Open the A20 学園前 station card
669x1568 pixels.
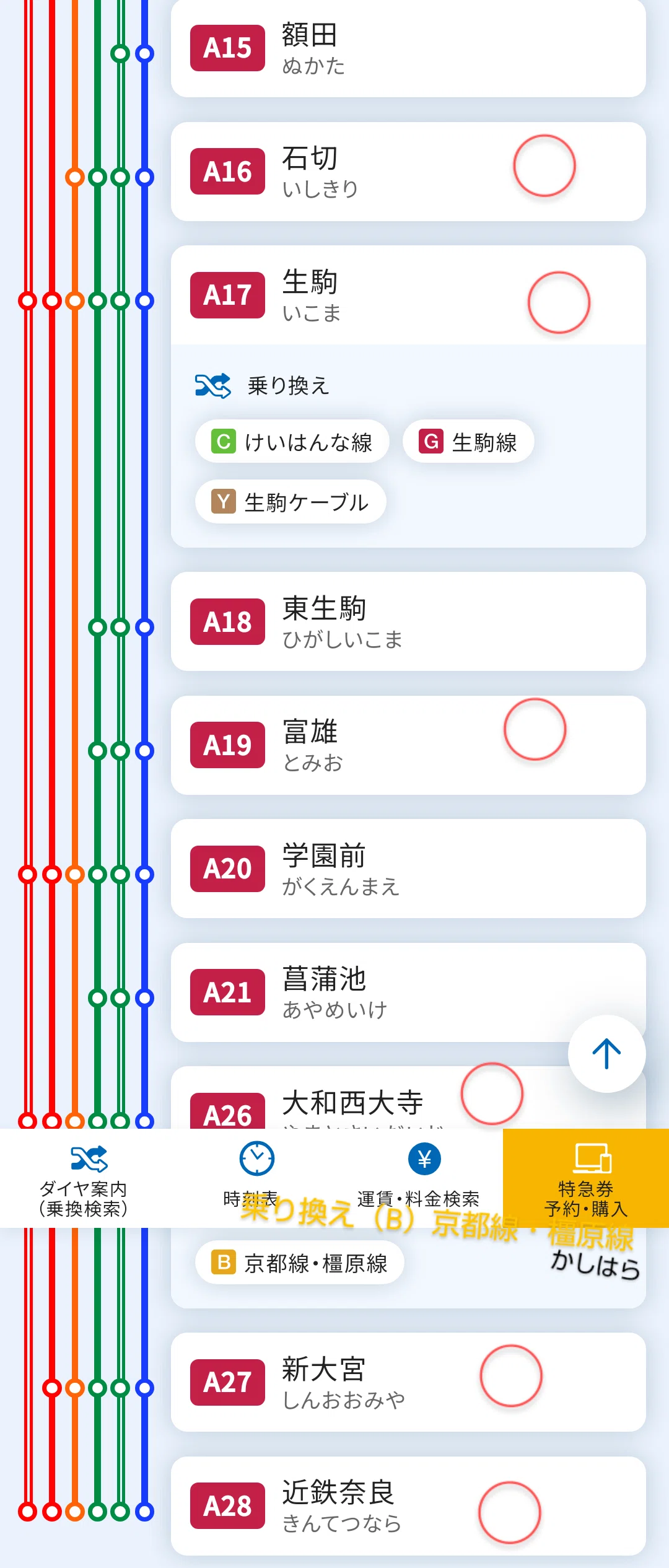408,869
